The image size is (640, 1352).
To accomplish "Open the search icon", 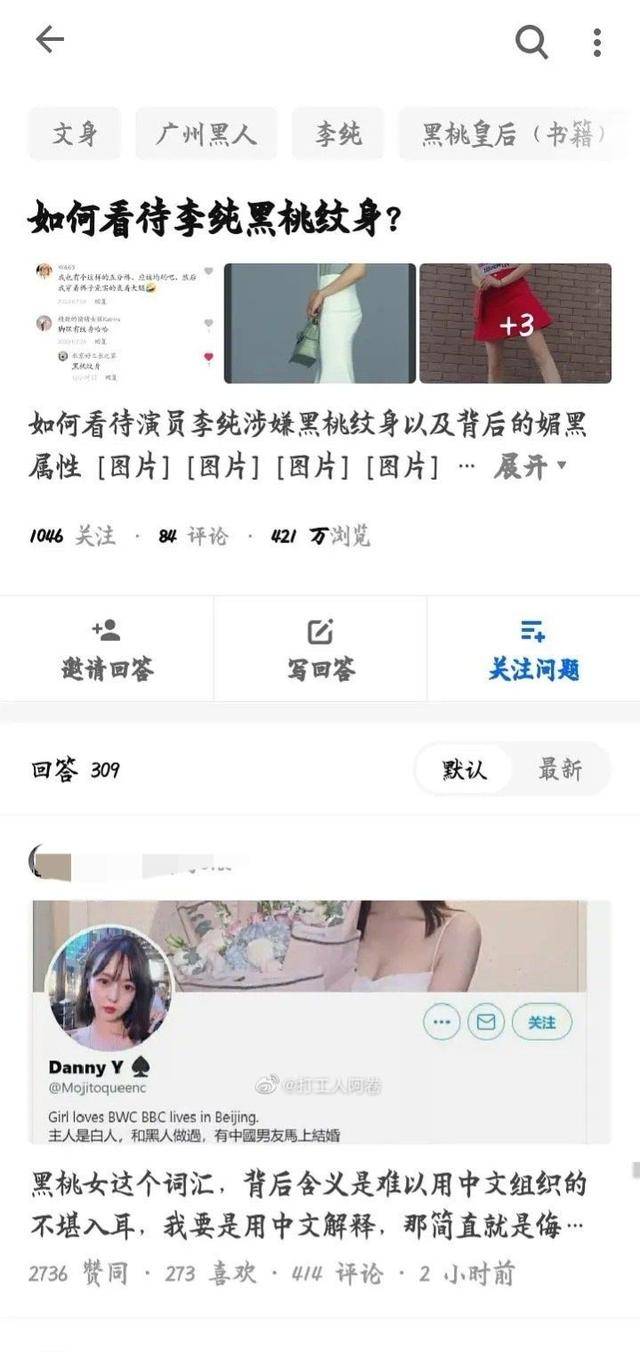I will [531, 41].
